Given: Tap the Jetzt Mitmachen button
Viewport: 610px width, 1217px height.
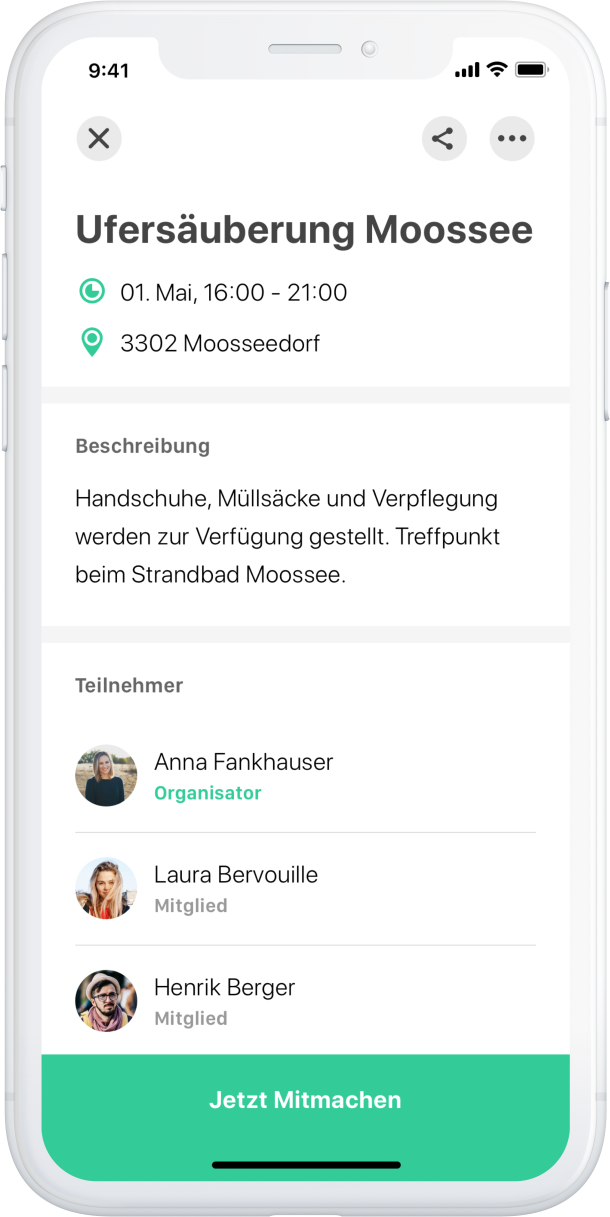Looking at the screenshot, I should pyautogui.click(x=305, y=1100).
